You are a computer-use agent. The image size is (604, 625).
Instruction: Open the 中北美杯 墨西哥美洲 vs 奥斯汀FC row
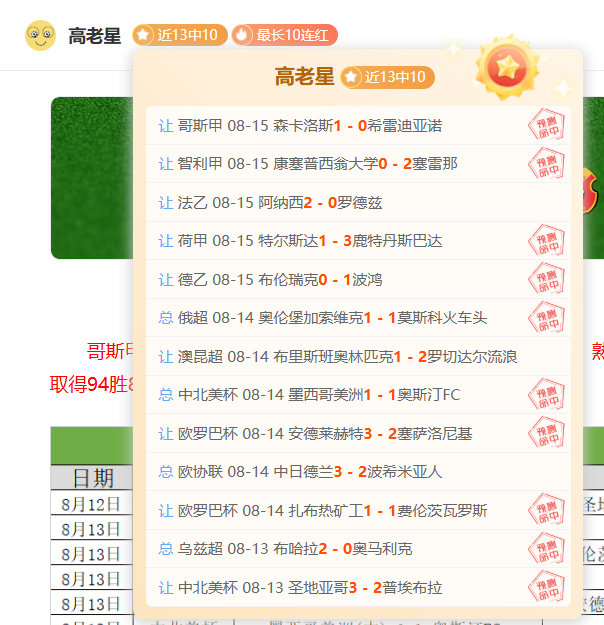click(x=358, y=395)
